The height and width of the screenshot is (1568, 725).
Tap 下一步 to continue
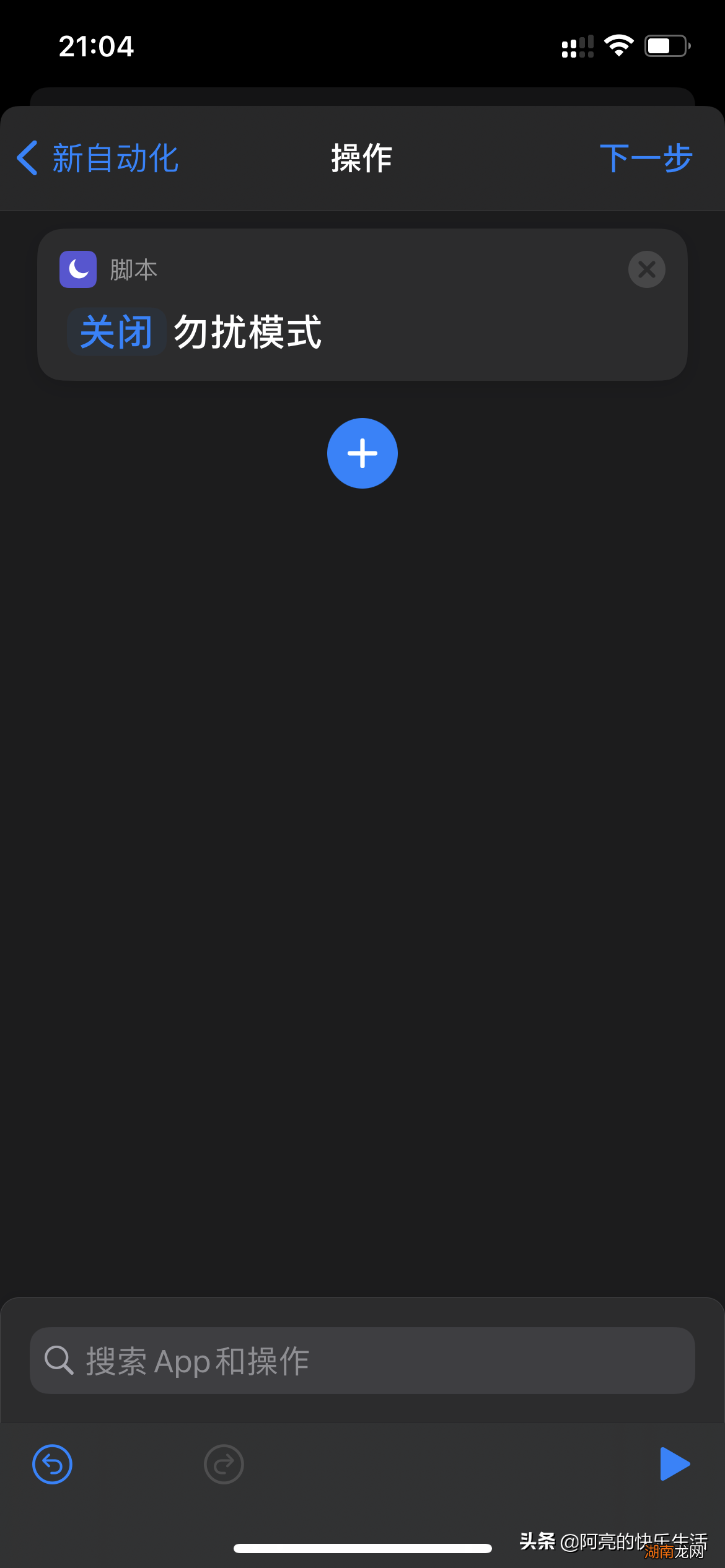pyautogui.click(x=645, y=159)
